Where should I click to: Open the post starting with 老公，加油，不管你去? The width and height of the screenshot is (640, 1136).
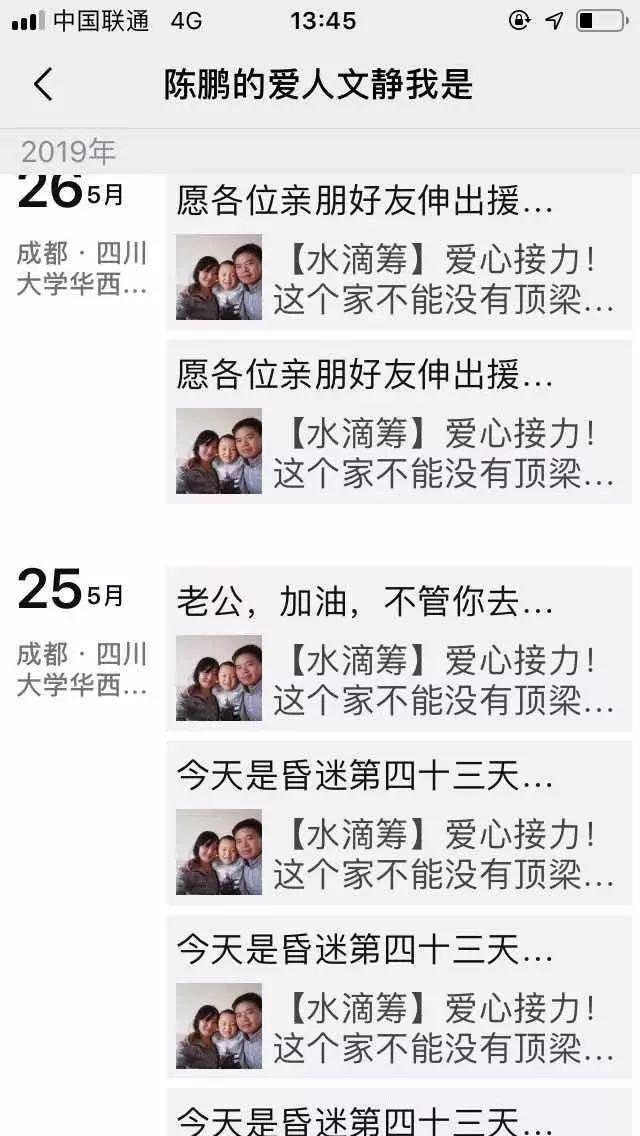[399, 648]
